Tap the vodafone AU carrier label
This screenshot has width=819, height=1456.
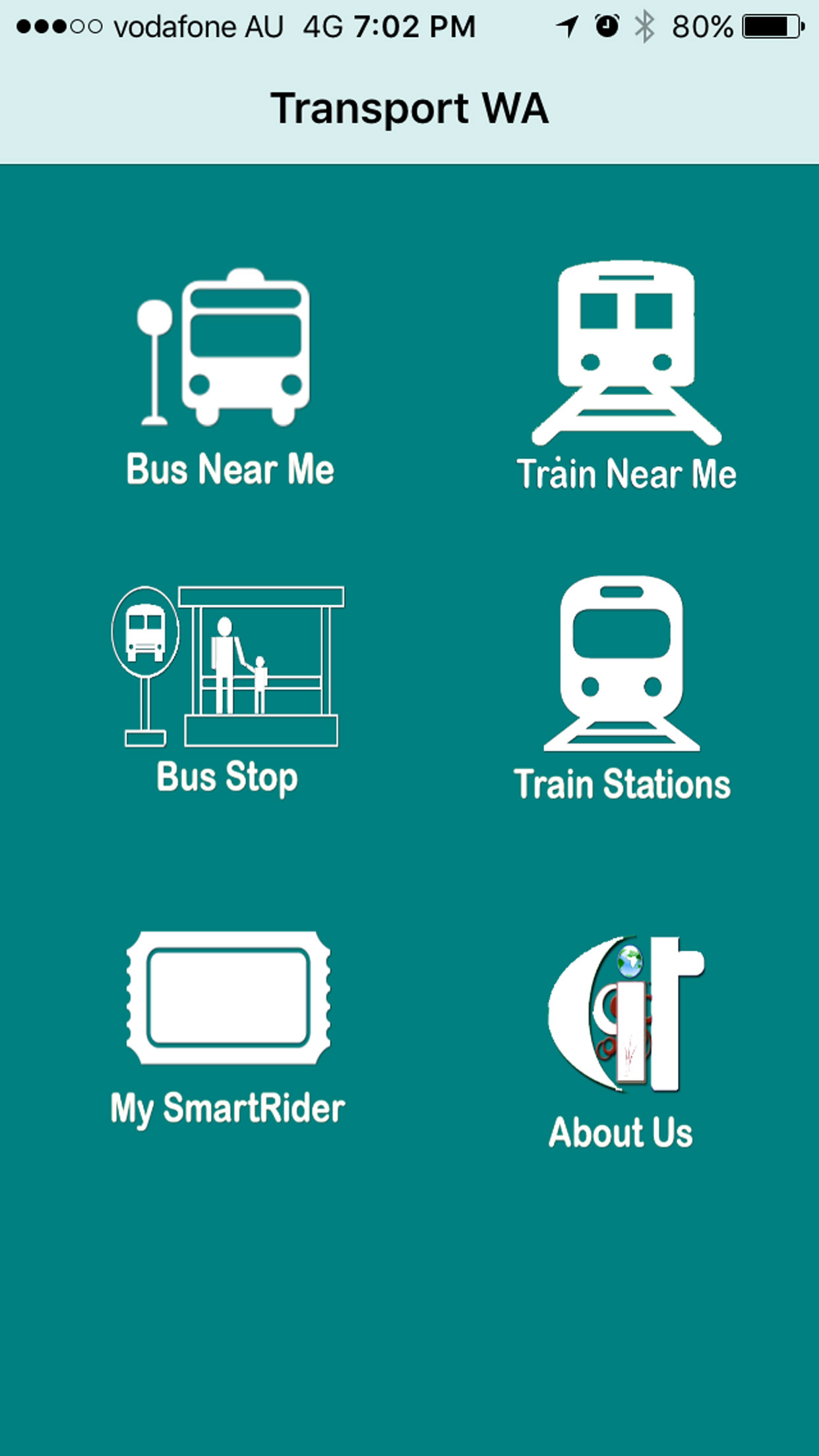pyautogui.click(x=198, y=26)
